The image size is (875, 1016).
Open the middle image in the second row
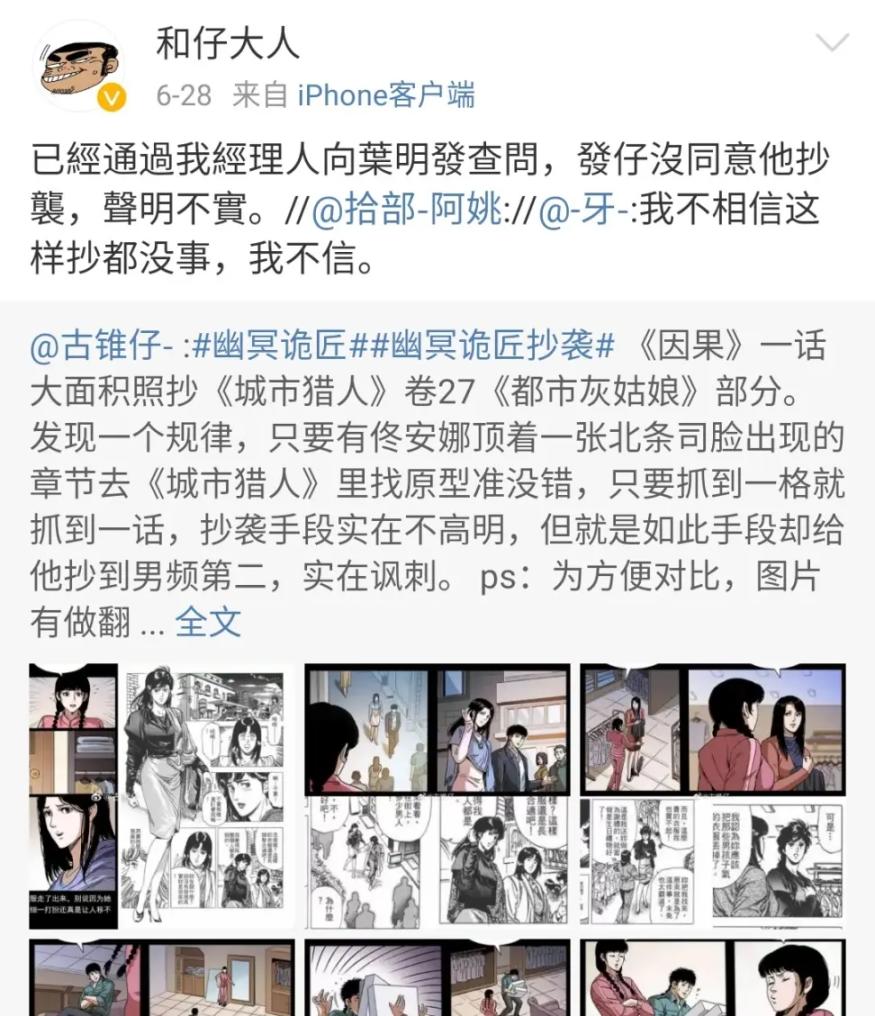tap(437, 977)
